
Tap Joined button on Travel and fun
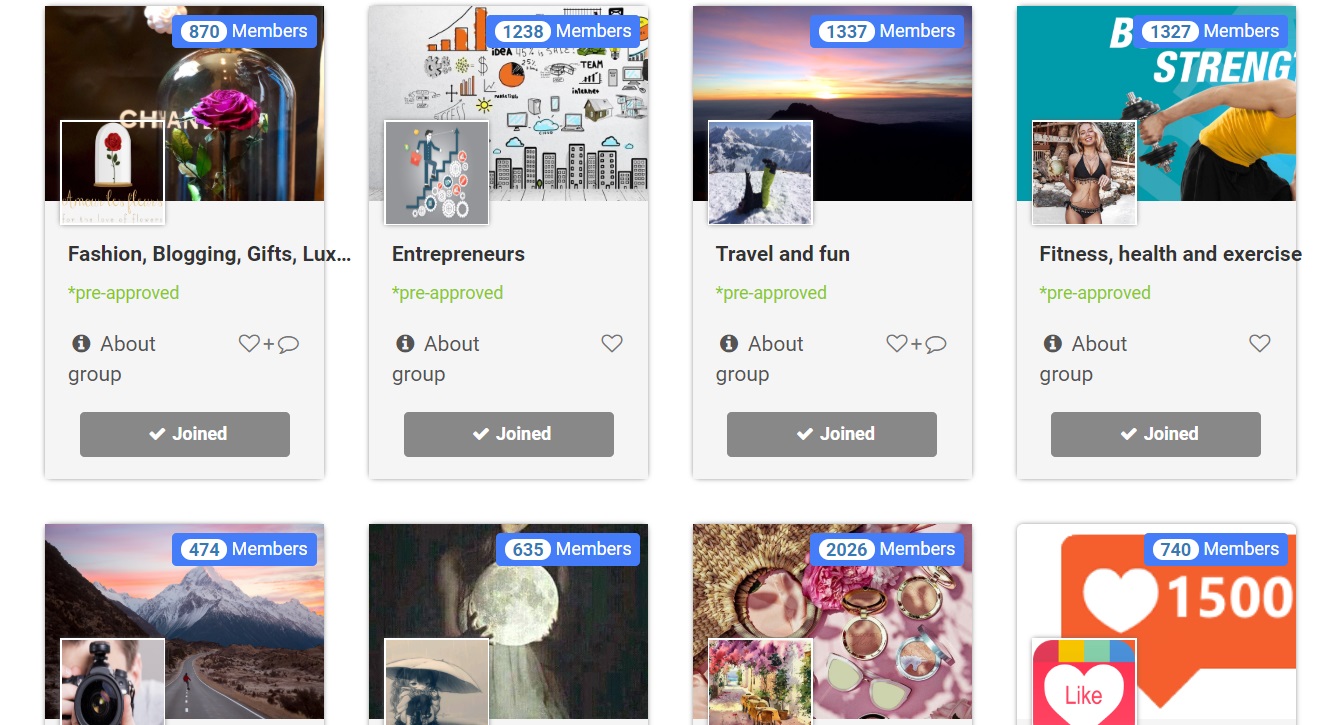pyautogui.click(x=832, y=434)
